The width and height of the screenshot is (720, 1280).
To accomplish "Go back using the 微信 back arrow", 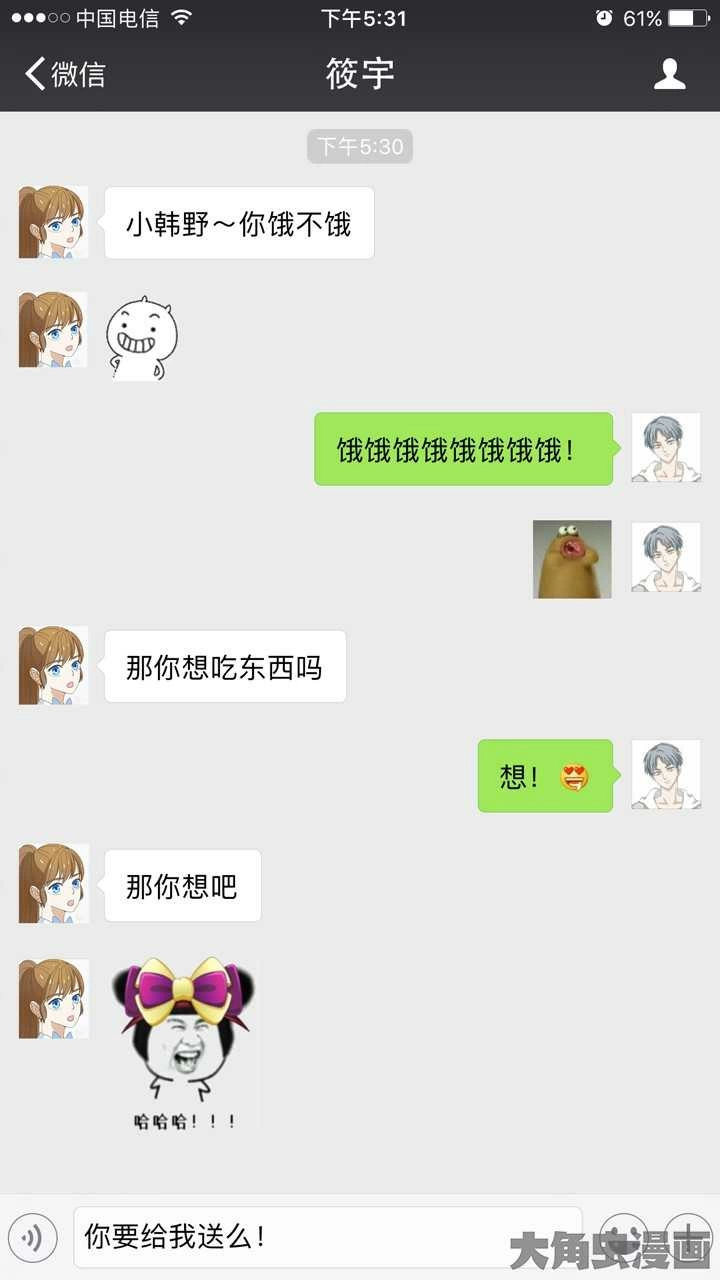I will click(x=60, y=74).
